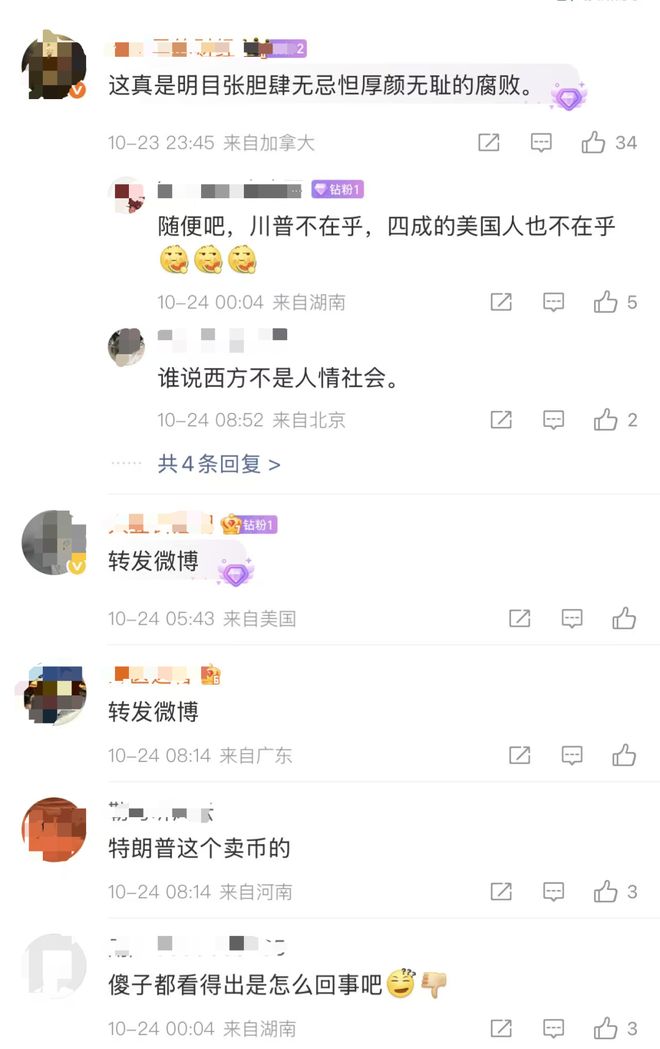This screenshot has width=660, height=1049.
Task: Like the reply 随便吧，川普不在乎
Action: click(x=605, y=302)
